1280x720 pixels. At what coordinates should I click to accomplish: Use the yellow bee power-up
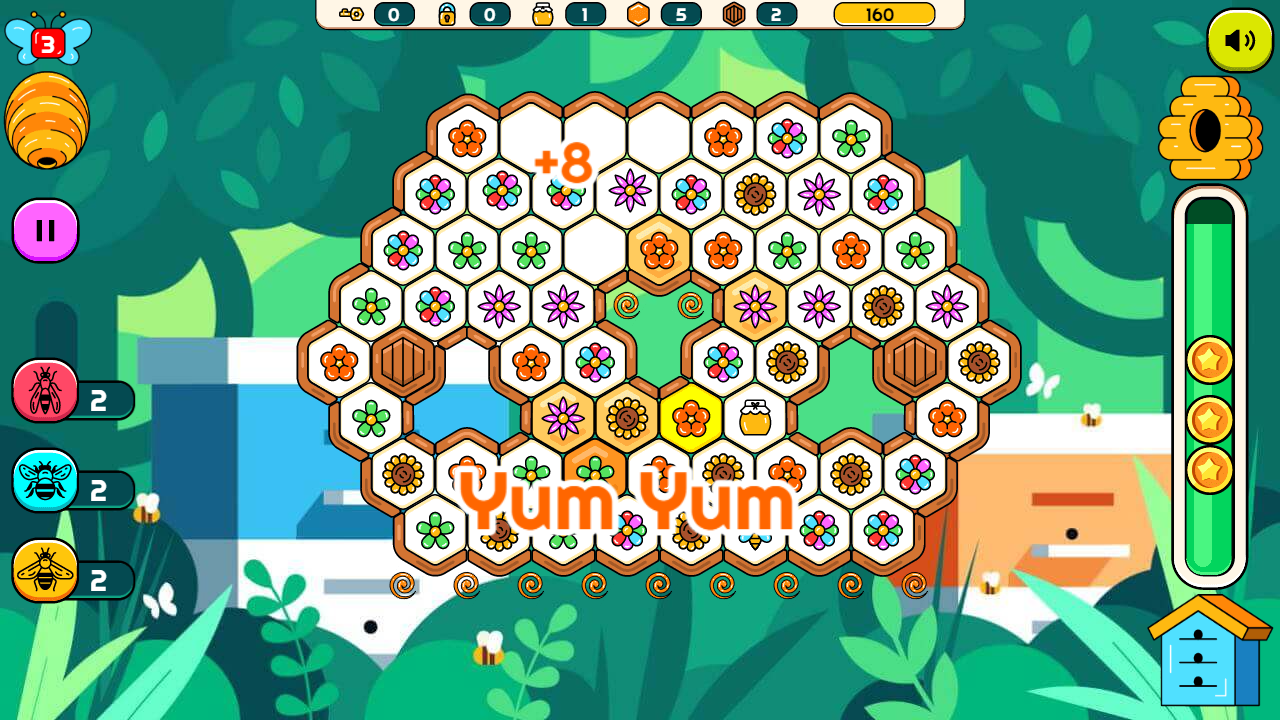click(46, 570)
